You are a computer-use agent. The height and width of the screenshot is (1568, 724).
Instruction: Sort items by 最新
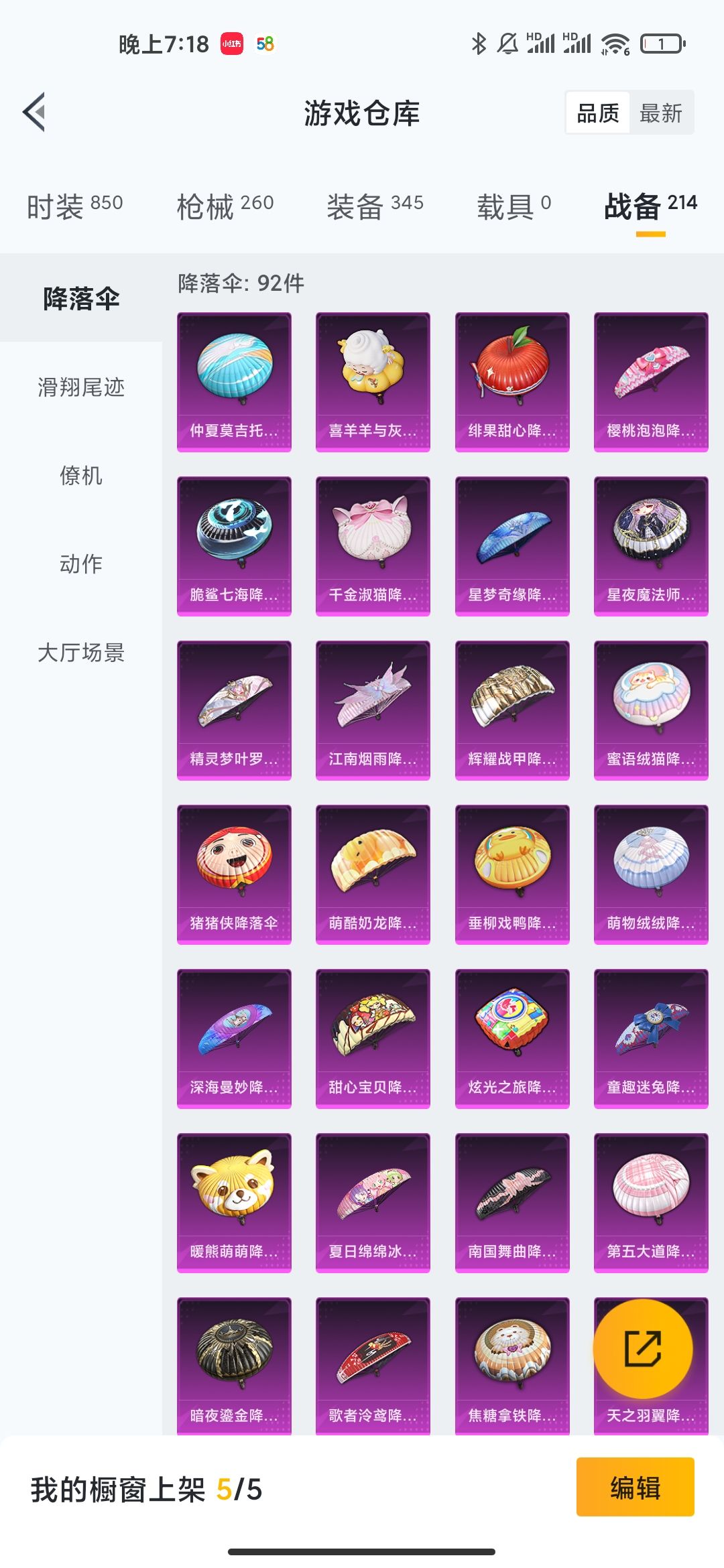pyautogui.click(x=660, y=113)
